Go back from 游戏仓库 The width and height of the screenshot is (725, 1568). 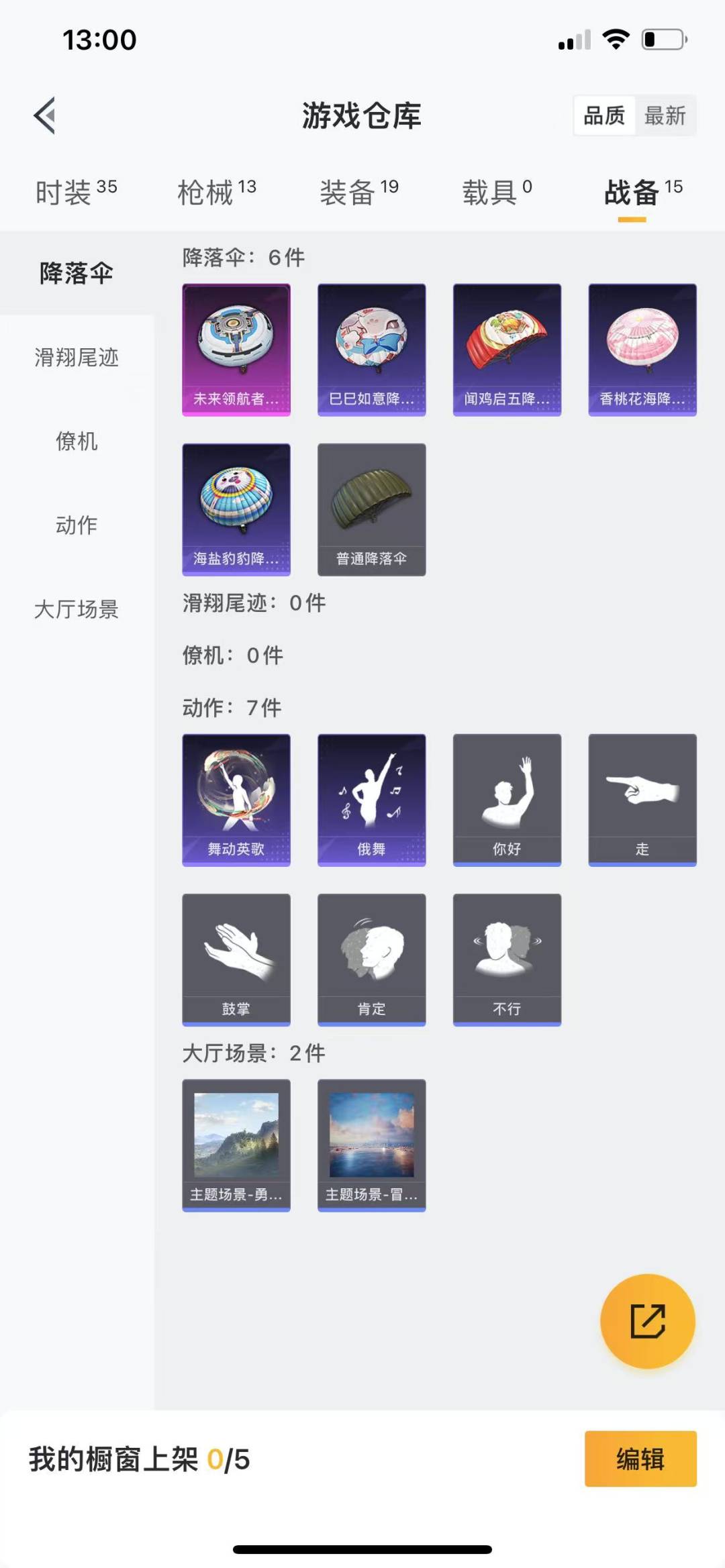[x=45, y=115]
